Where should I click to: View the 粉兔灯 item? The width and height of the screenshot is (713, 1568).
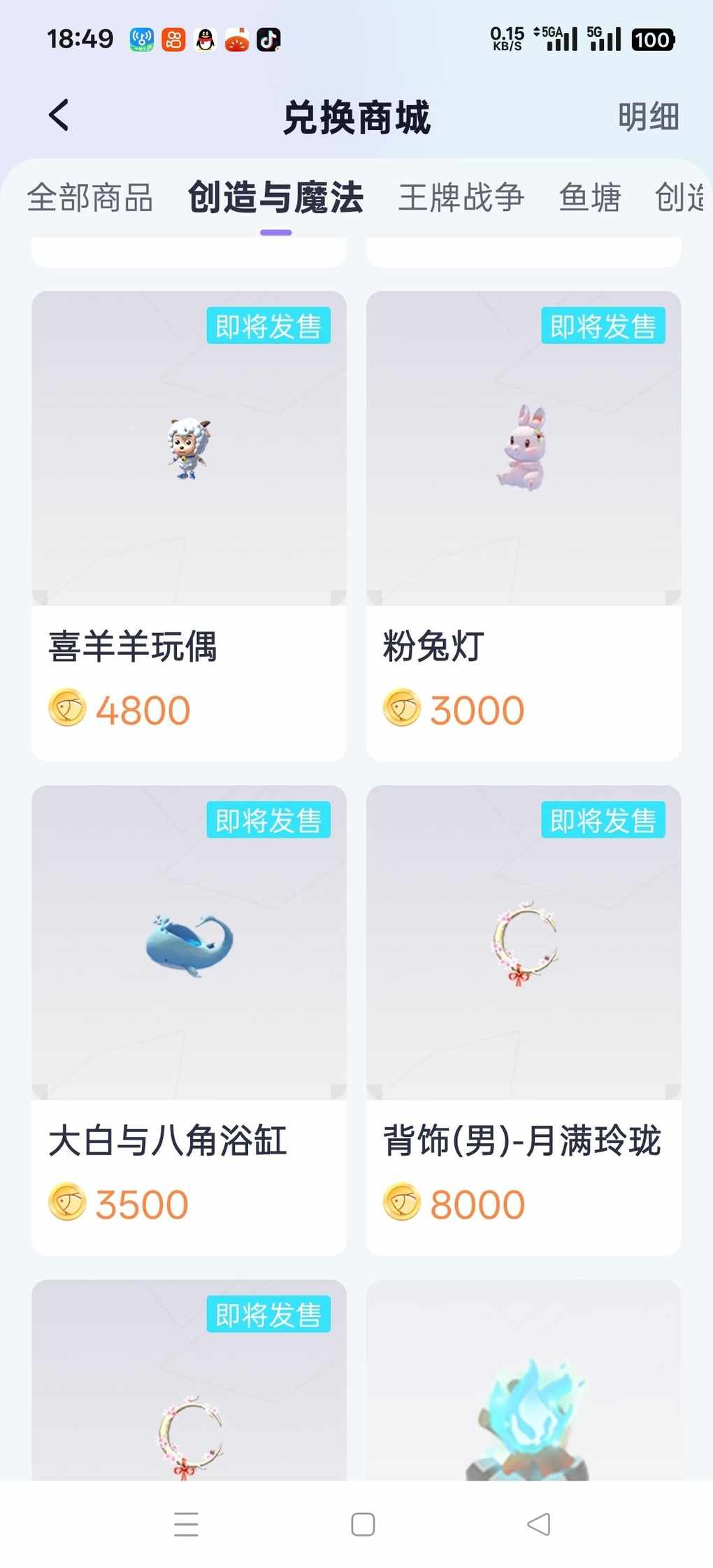click(524, 524)
